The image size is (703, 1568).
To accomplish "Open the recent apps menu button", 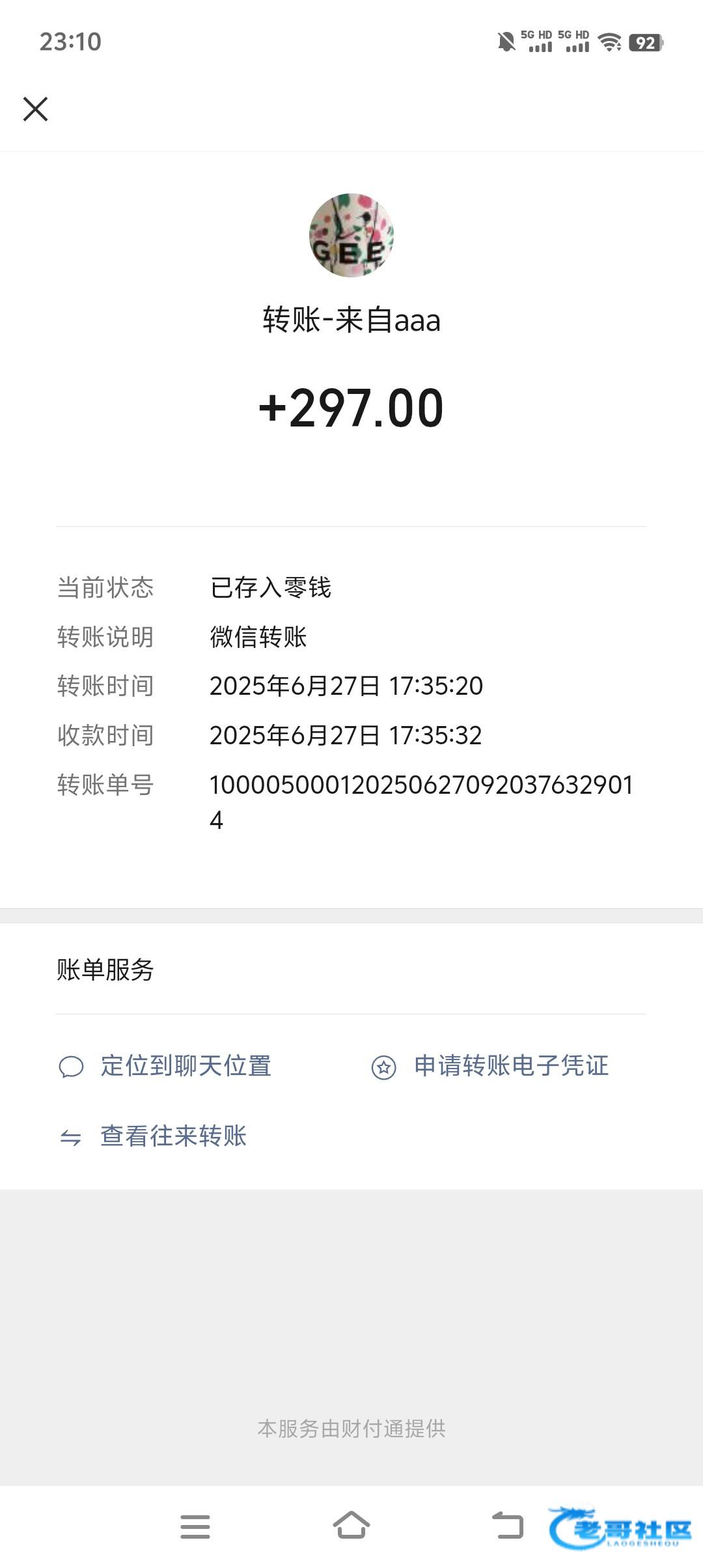I will click(195, 1526).
